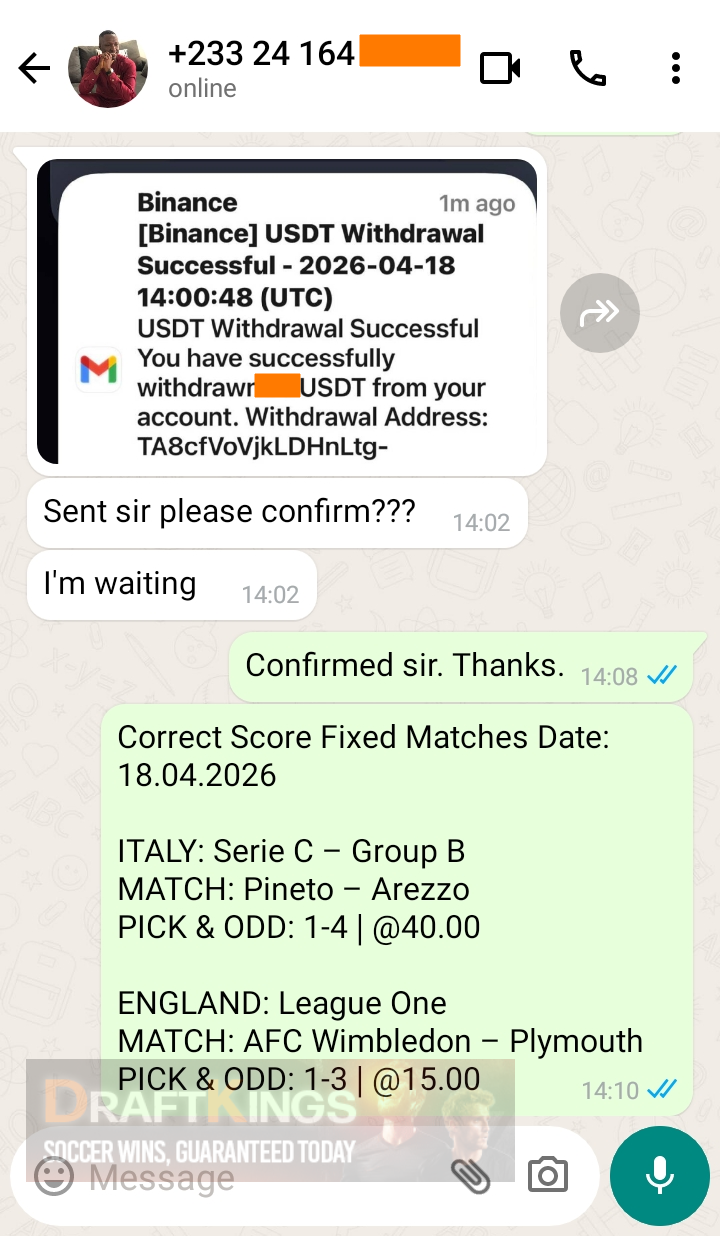Tap the 'online' status label
This screenshot has width=720, height=1236.
coord(202,88)
